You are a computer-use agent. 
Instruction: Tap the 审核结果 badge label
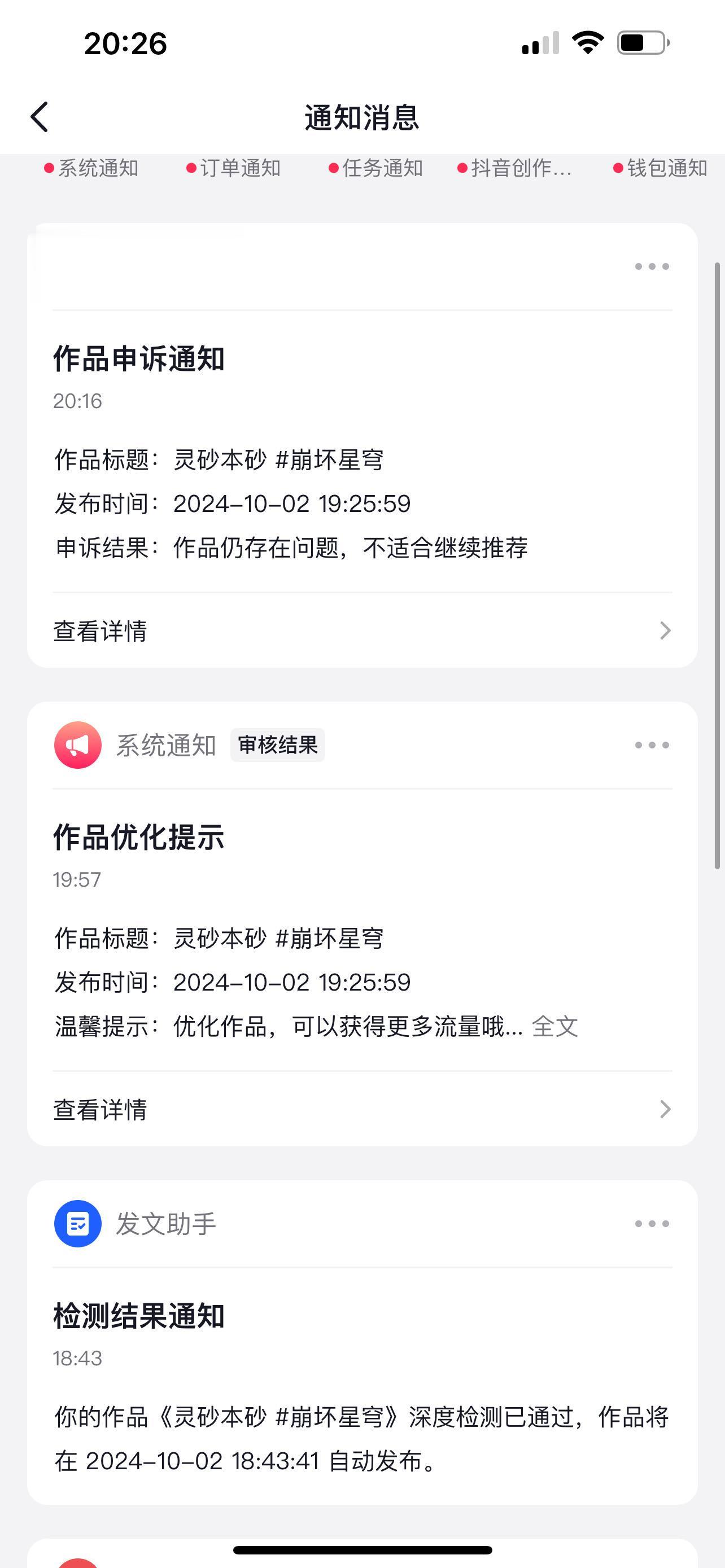(x=278, y=744)
